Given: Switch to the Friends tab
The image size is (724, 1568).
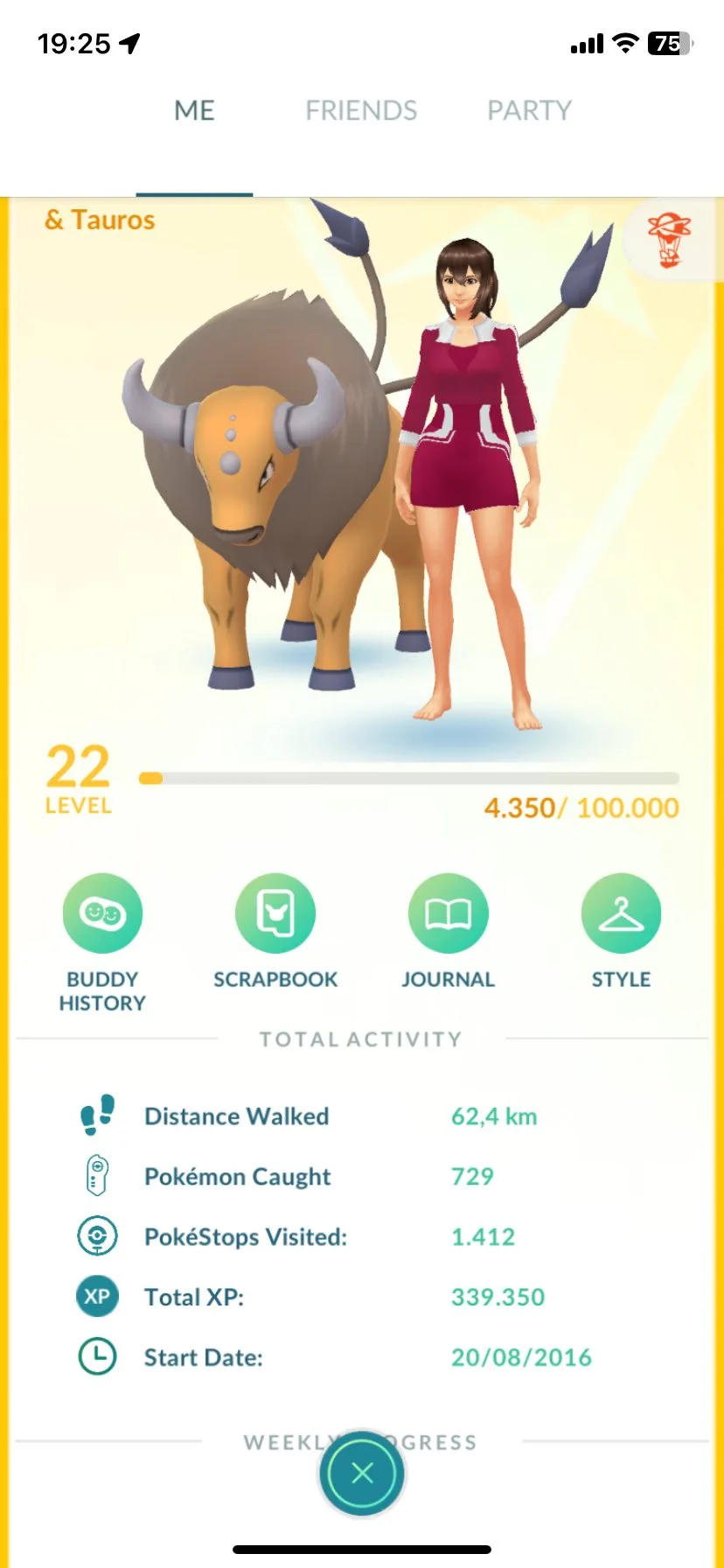Looking at the screenshot, I should pos(360,111).
